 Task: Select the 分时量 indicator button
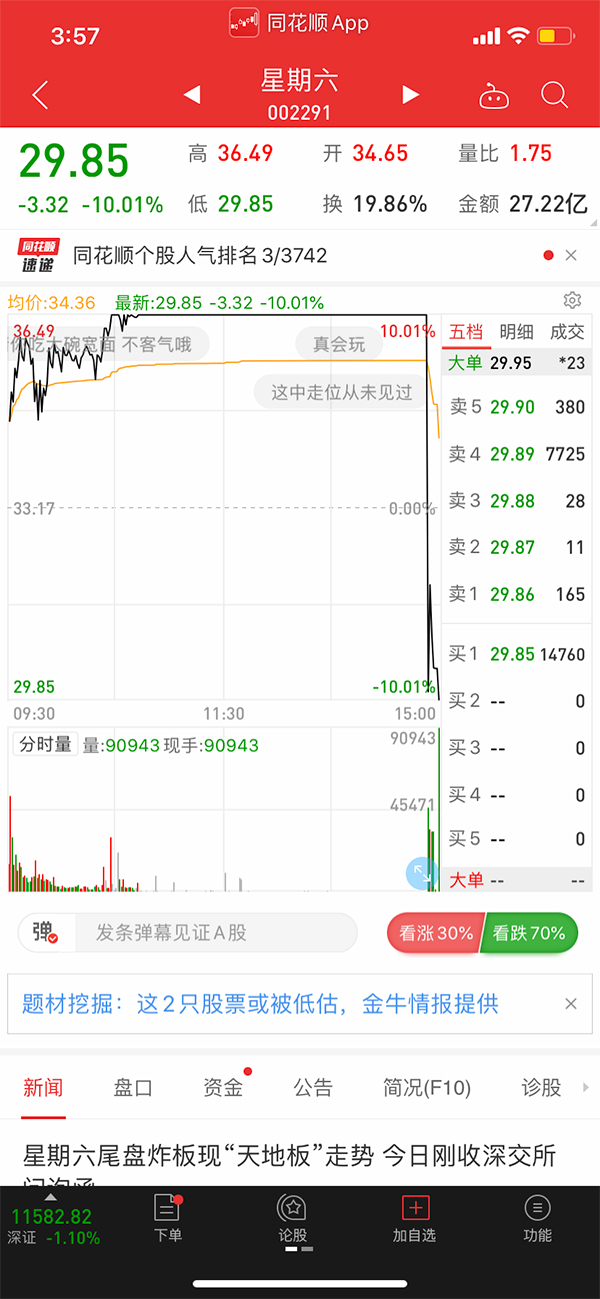(x=45, y=744)
